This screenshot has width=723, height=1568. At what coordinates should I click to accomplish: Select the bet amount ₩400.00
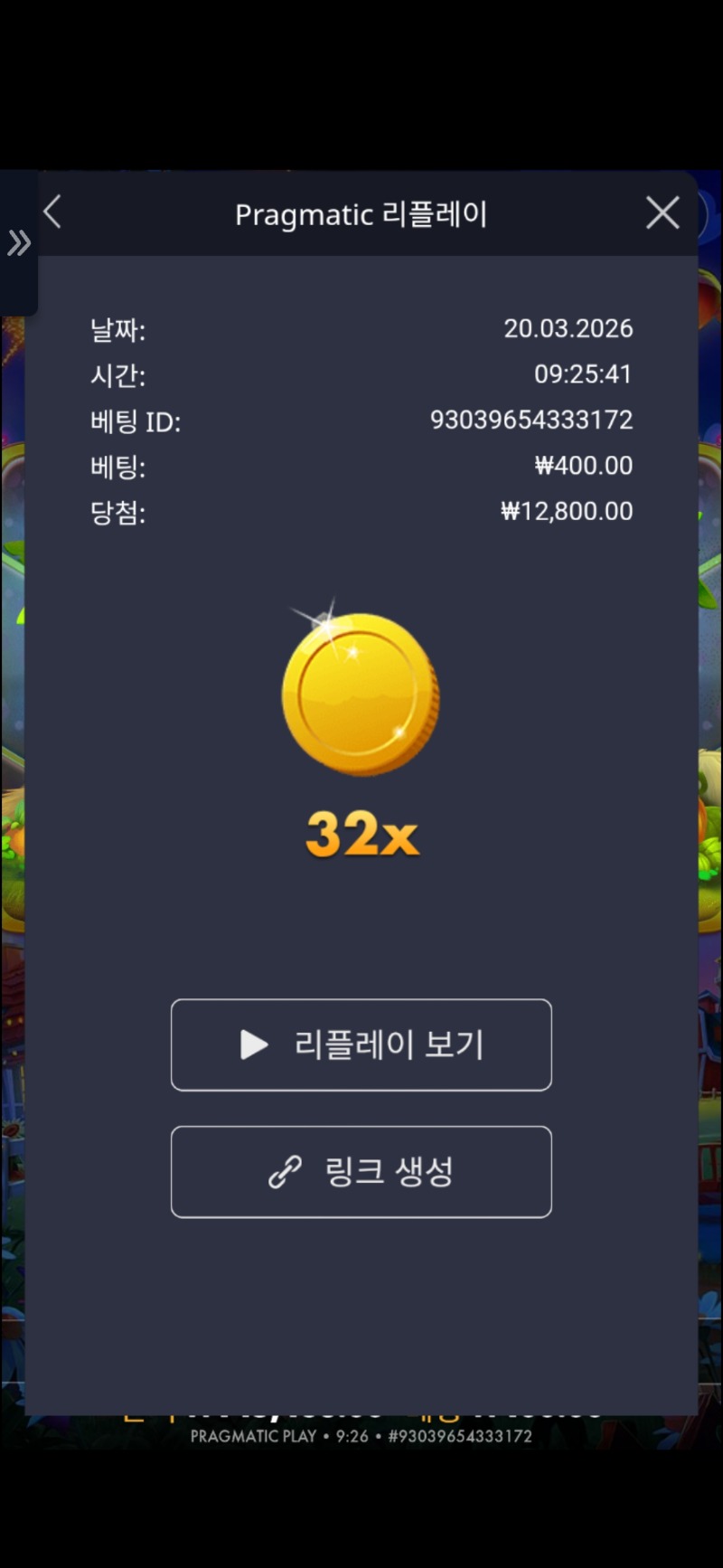point(584,465)
